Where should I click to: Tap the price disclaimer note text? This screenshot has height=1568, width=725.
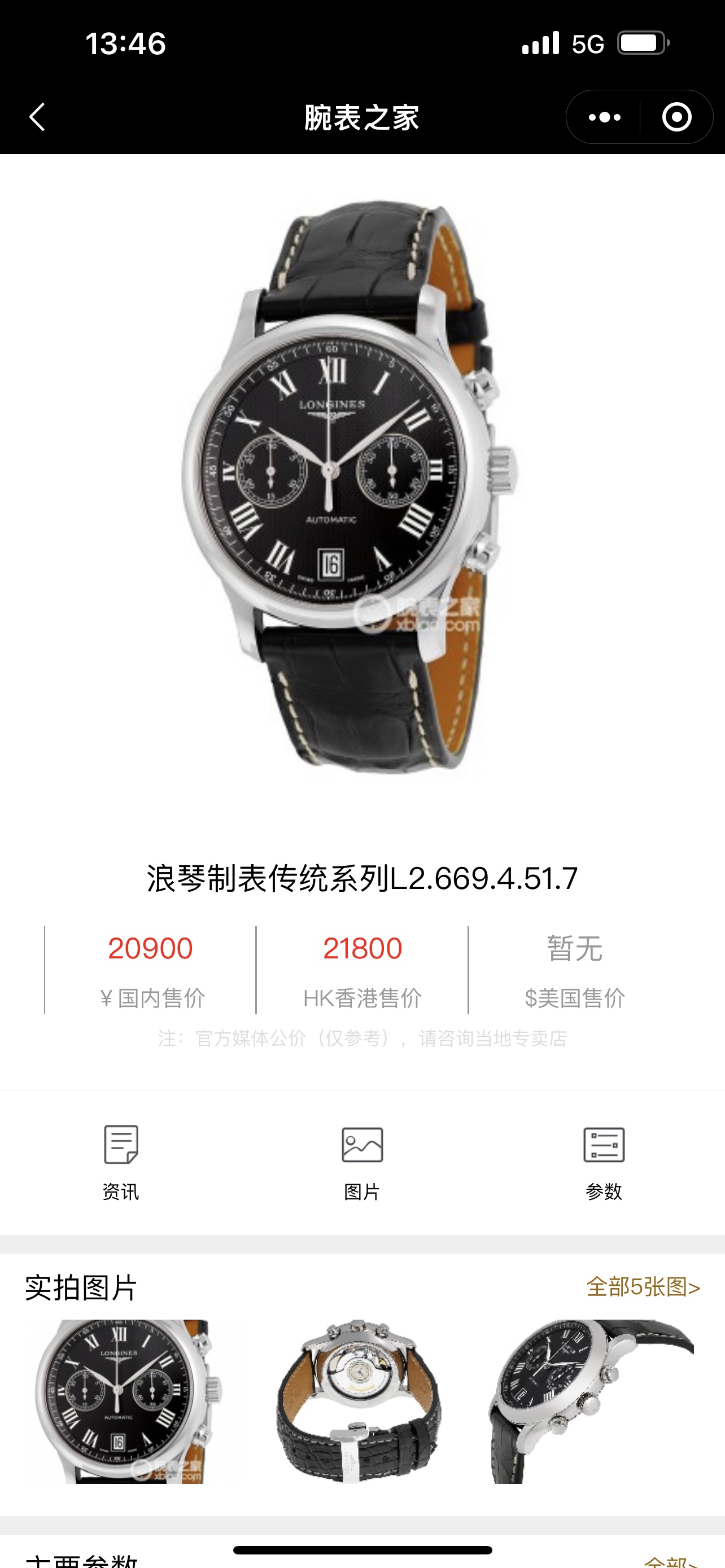point(362,1040)
